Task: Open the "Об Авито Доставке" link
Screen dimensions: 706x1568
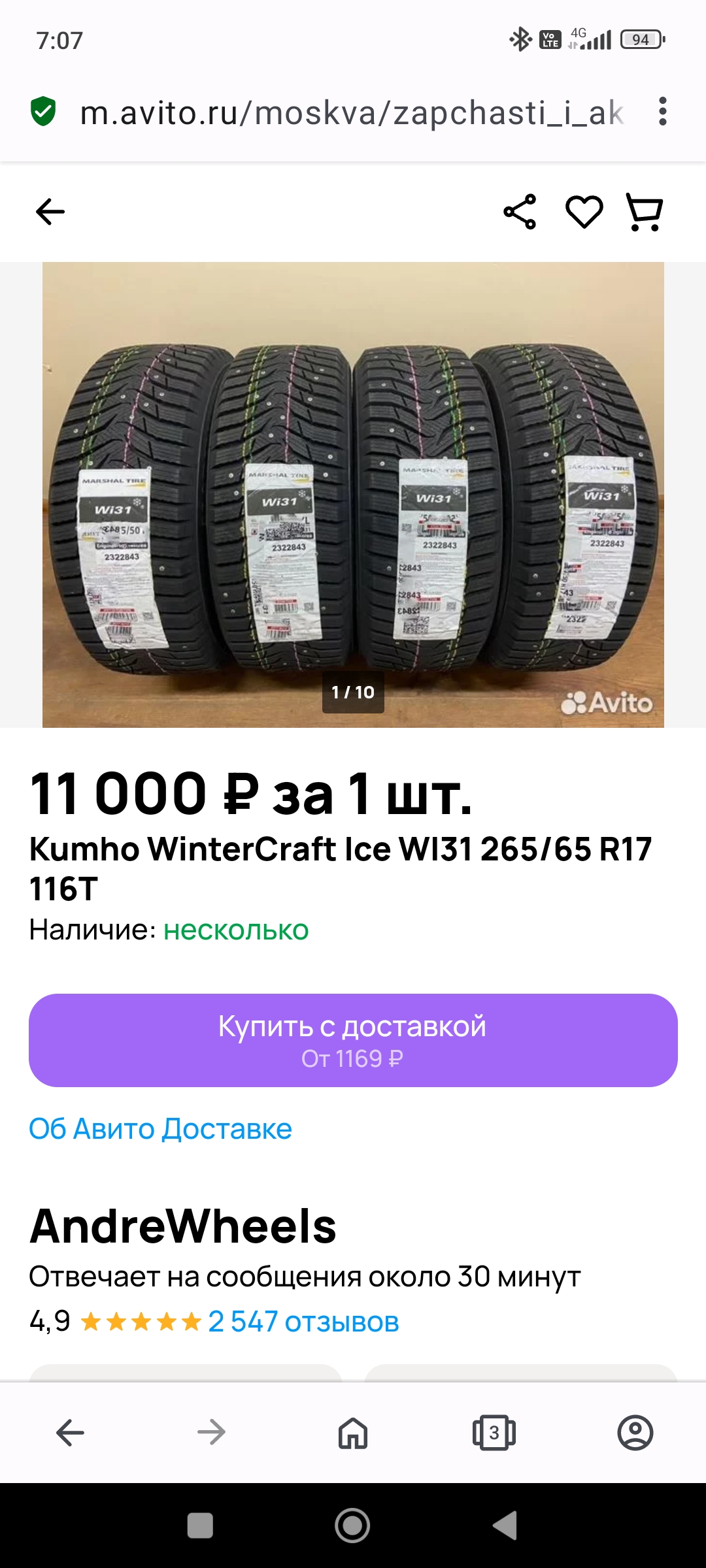Action: pos(160,1128)
